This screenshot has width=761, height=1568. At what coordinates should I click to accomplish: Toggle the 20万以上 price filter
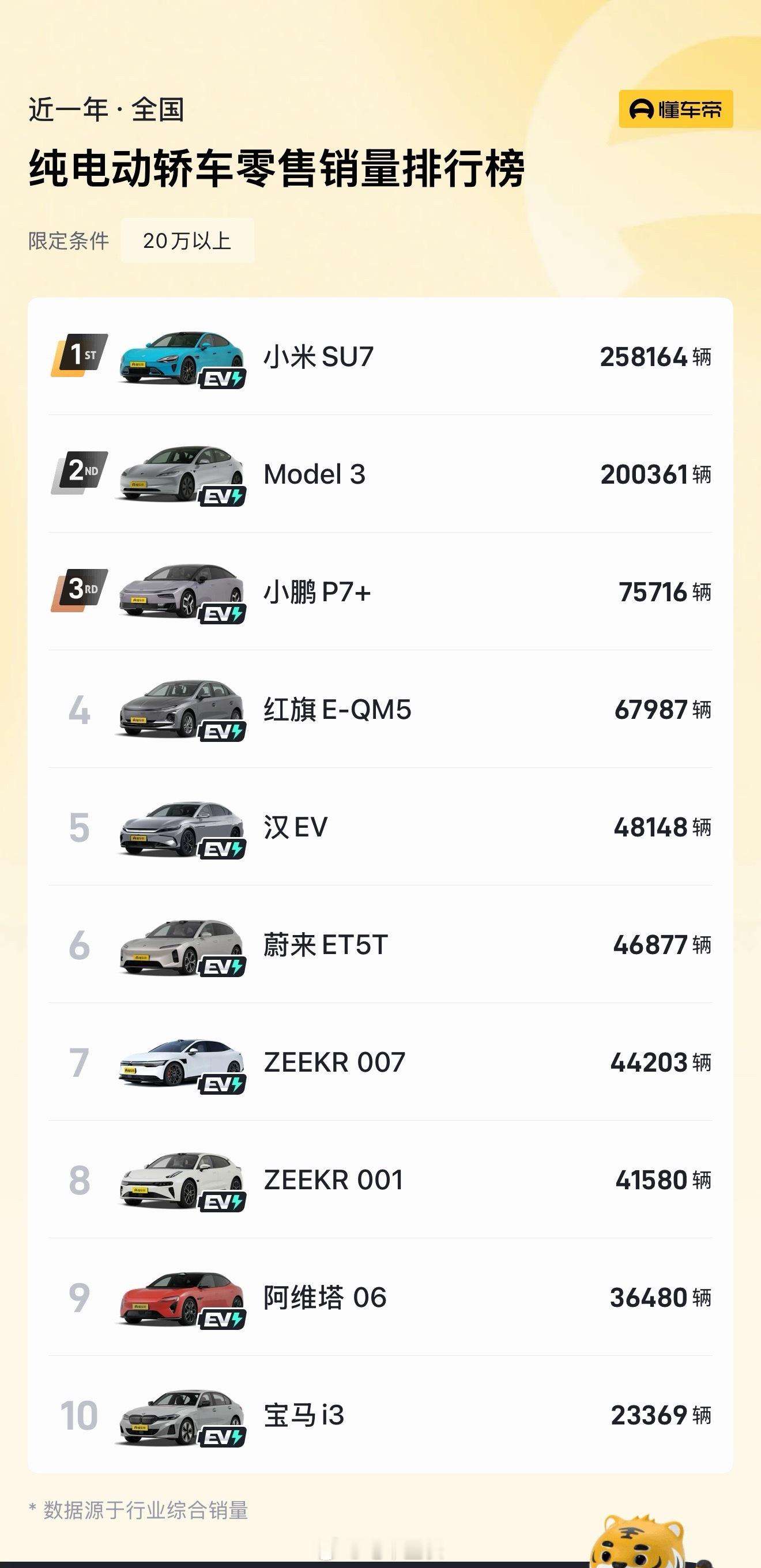[x=186, y=241]
